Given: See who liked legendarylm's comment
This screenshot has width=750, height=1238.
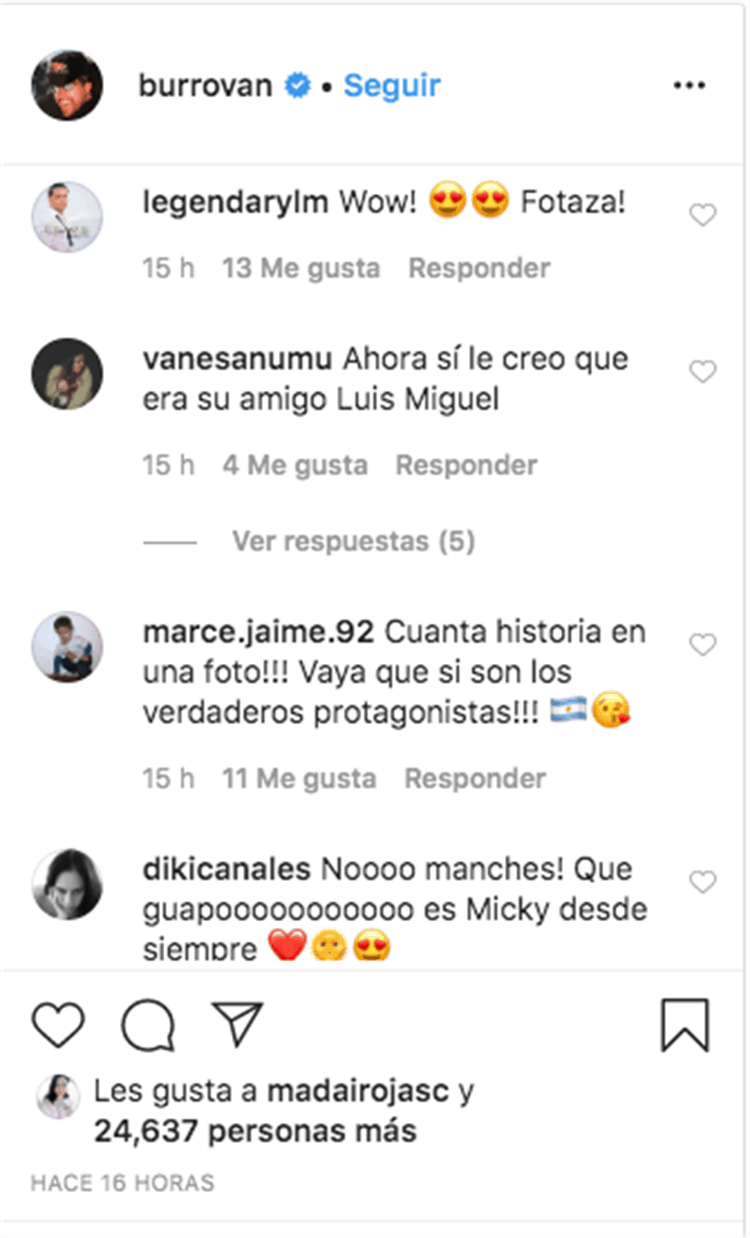Looking at the screenshot, I should (x=301, y=268).
